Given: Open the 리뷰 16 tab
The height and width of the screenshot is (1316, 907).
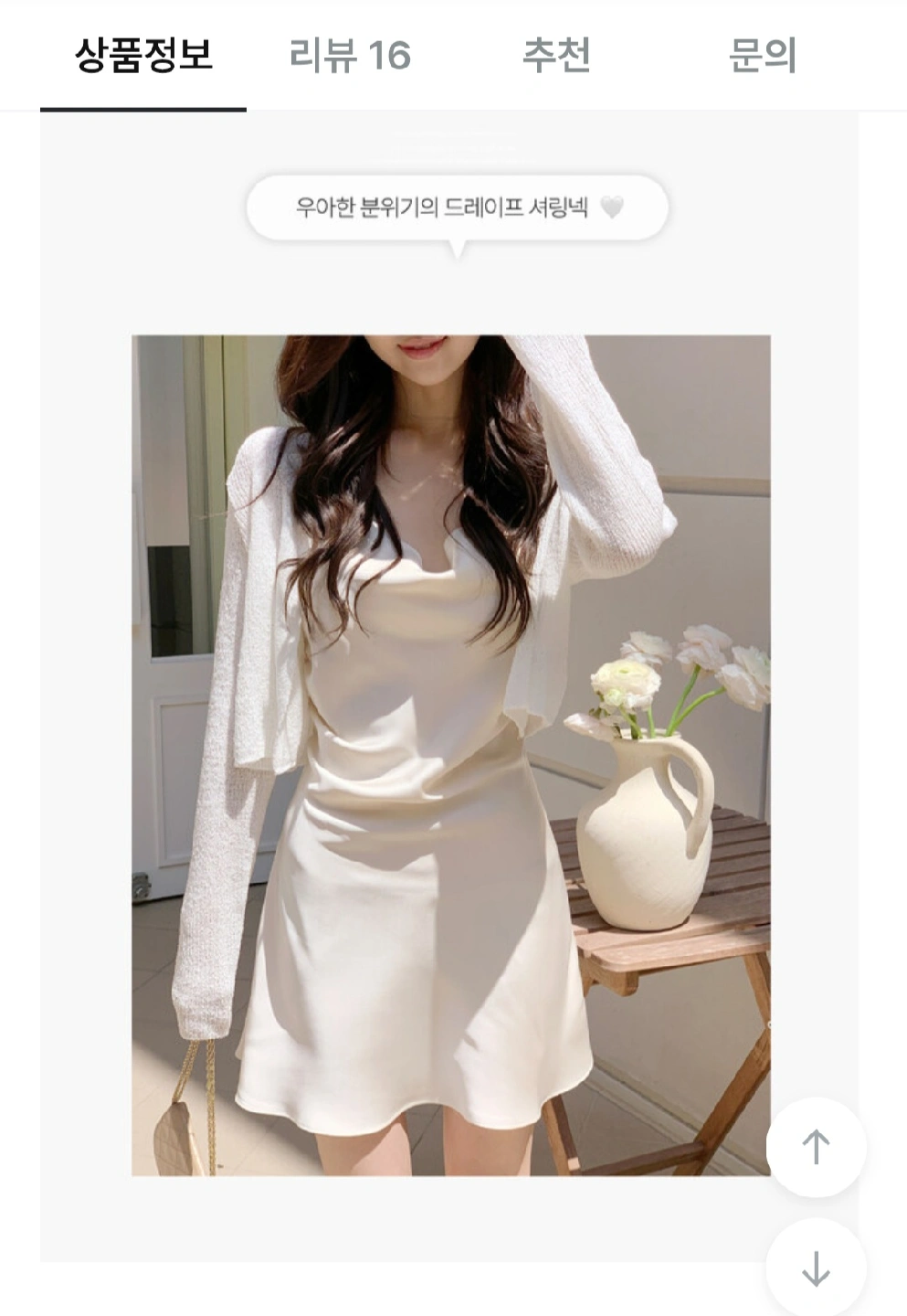Looking at the screenshot, I should [x=350, y=56].
